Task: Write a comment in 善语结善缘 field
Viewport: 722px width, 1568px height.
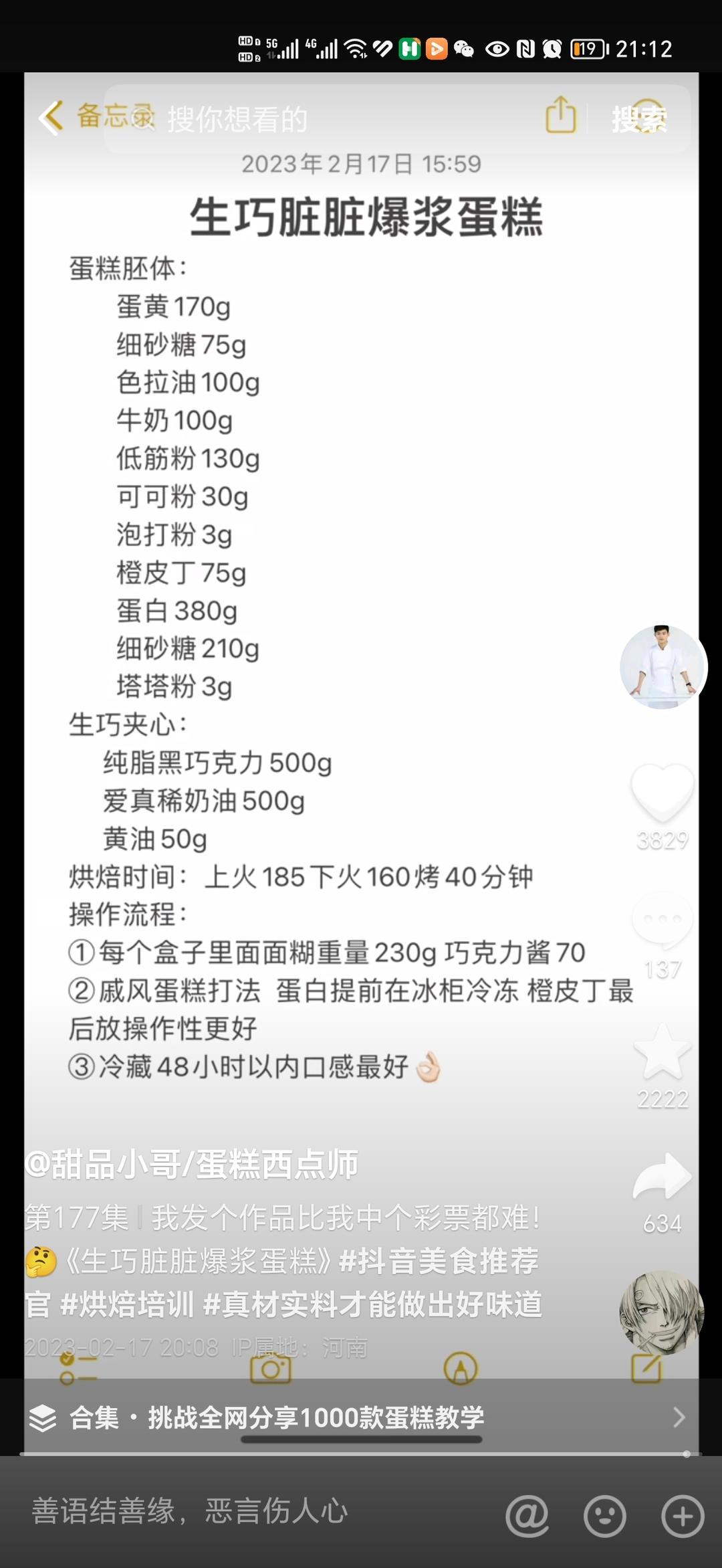Action: pos(254,1512)
